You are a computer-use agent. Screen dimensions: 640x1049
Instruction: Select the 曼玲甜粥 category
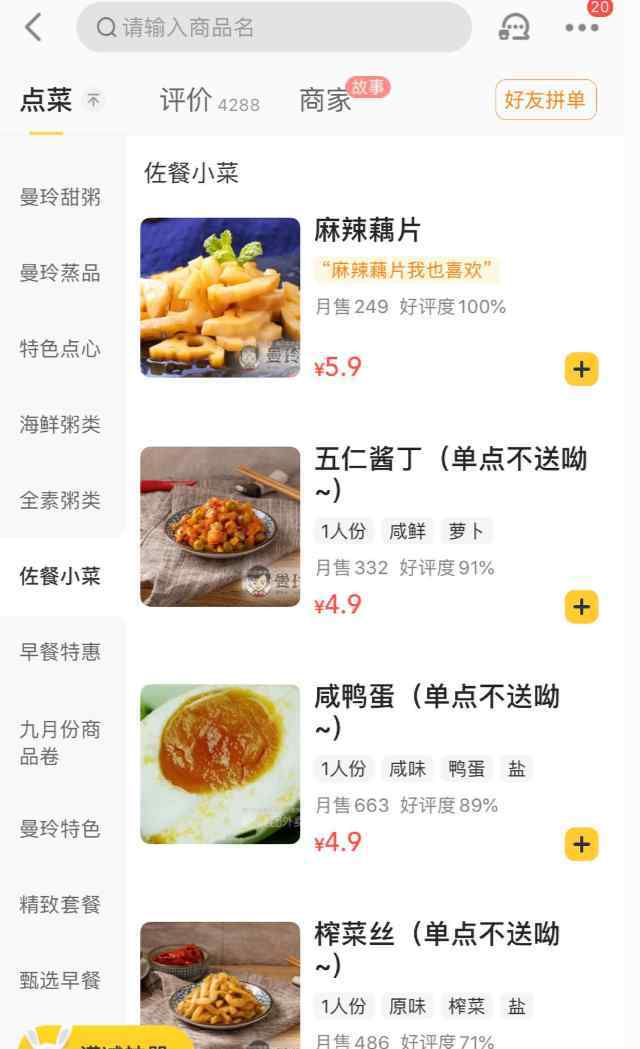pos(60,197)
